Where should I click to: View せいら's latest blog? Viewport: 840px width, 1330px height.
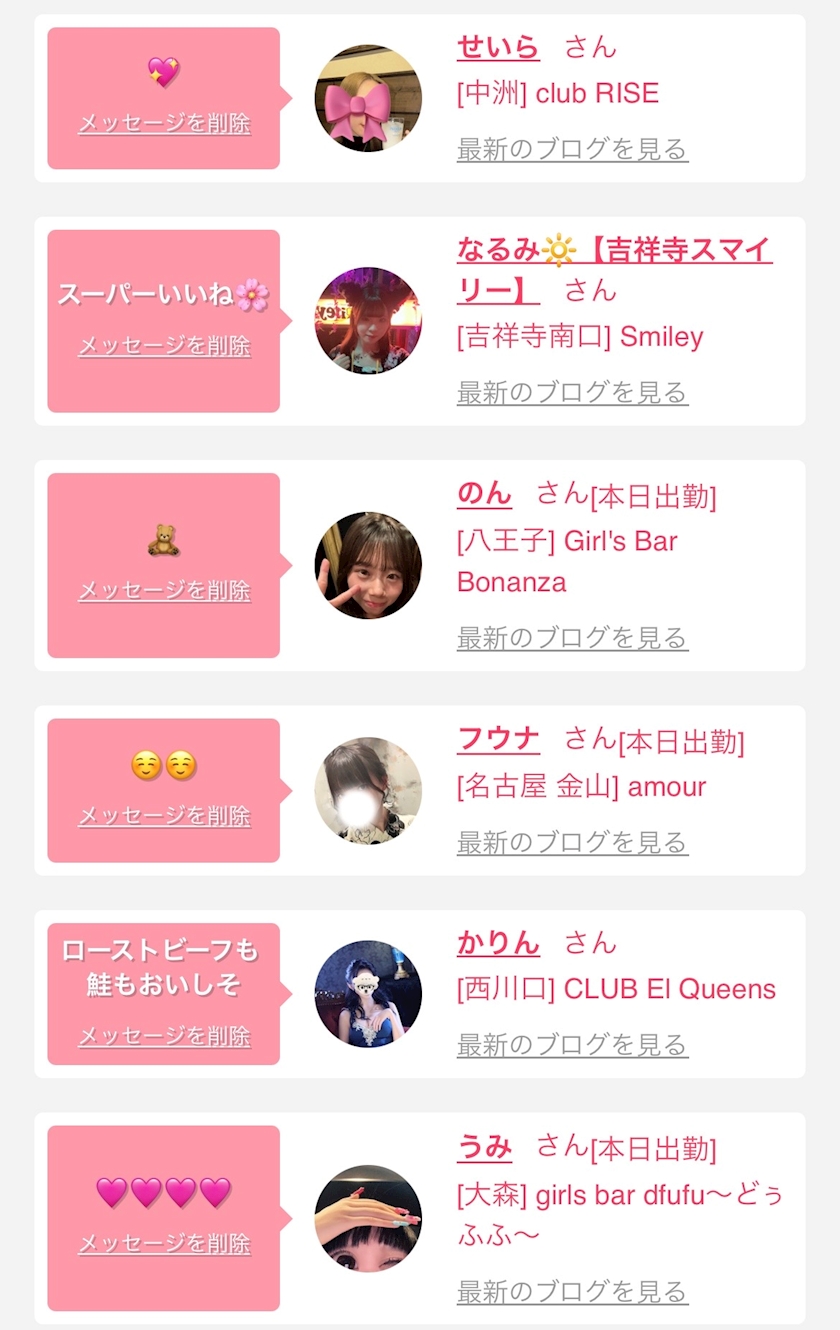coord(572,149)
